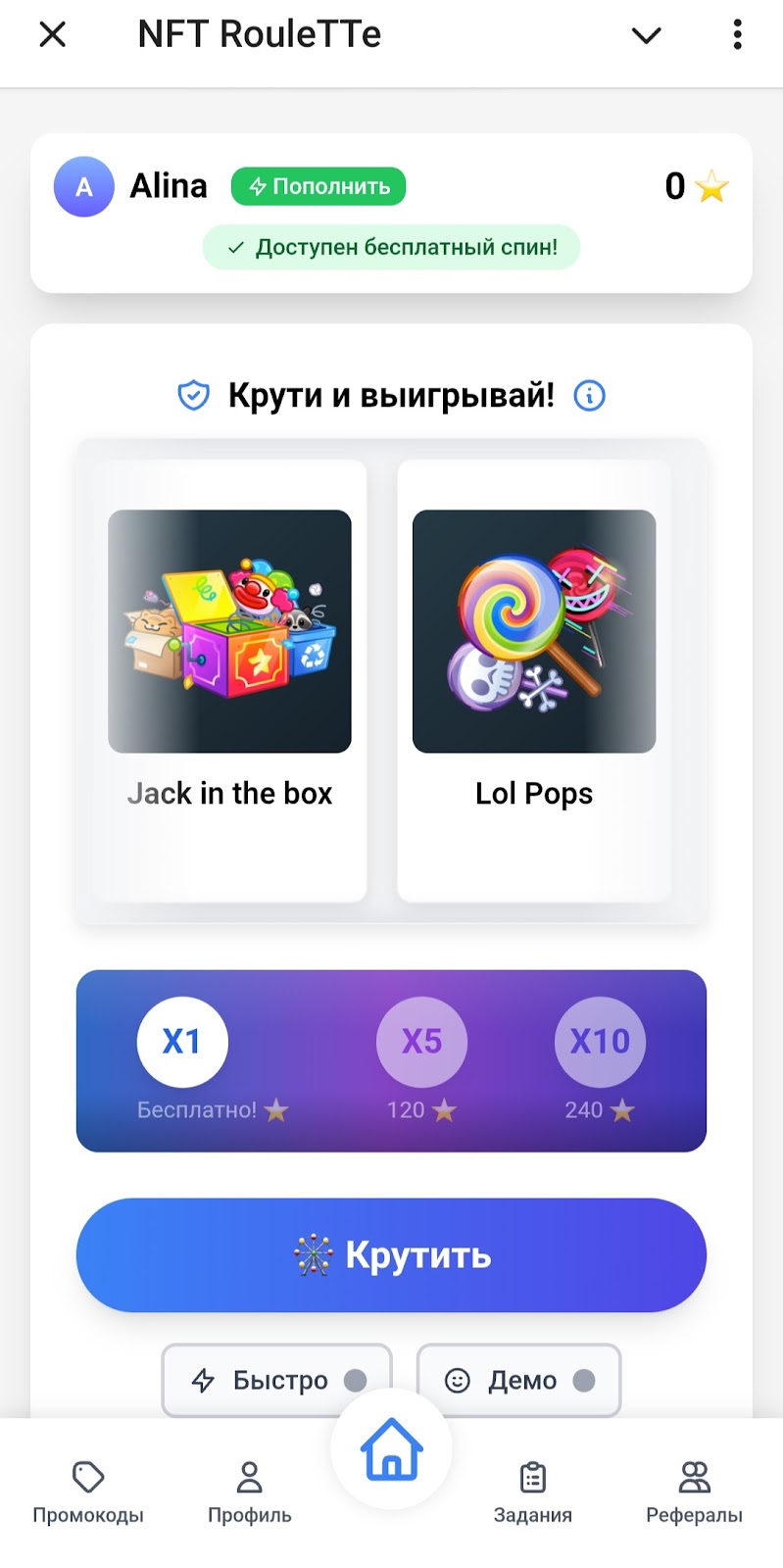Turn on the Демо mode toggle
This screenshot has width=783, height=1568.
point(519,1380)
